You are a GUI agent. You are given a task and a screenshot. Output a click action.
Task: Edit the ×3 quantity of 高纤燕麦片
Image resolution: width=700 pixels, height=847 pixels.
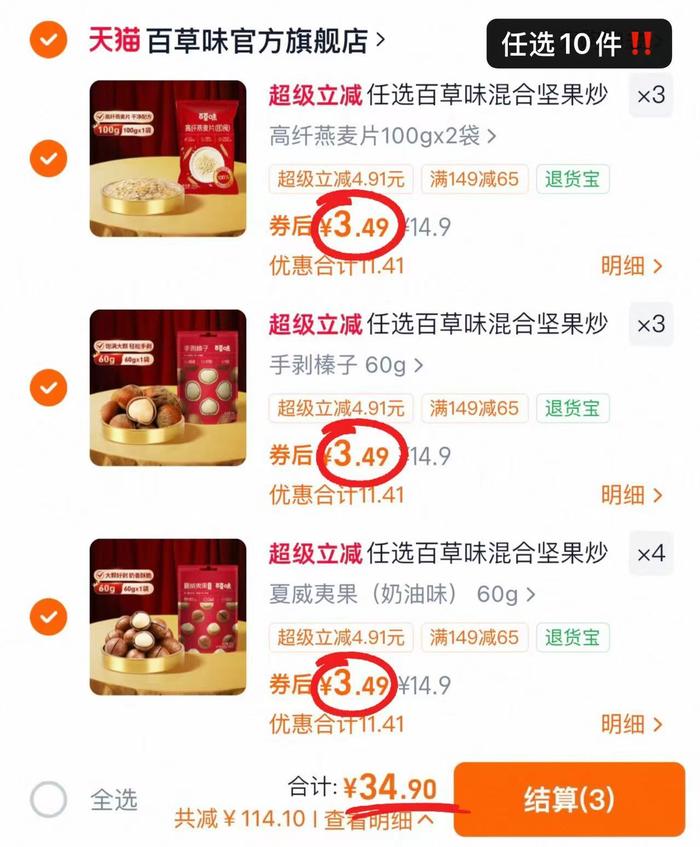(x=651, y=97)
